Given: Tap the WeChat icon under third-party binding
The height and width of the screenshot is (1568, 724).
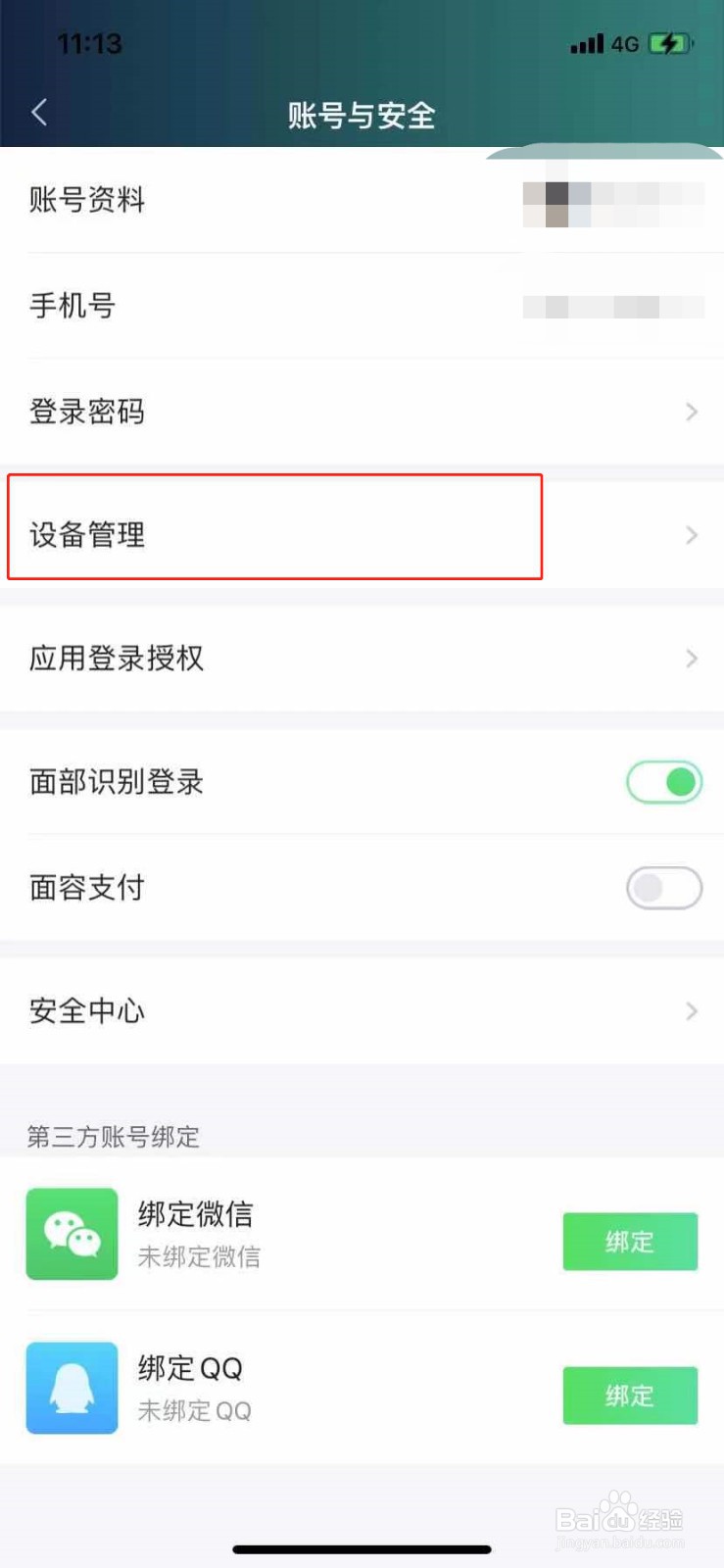Looking at the screenshot, I should 71,1234.
